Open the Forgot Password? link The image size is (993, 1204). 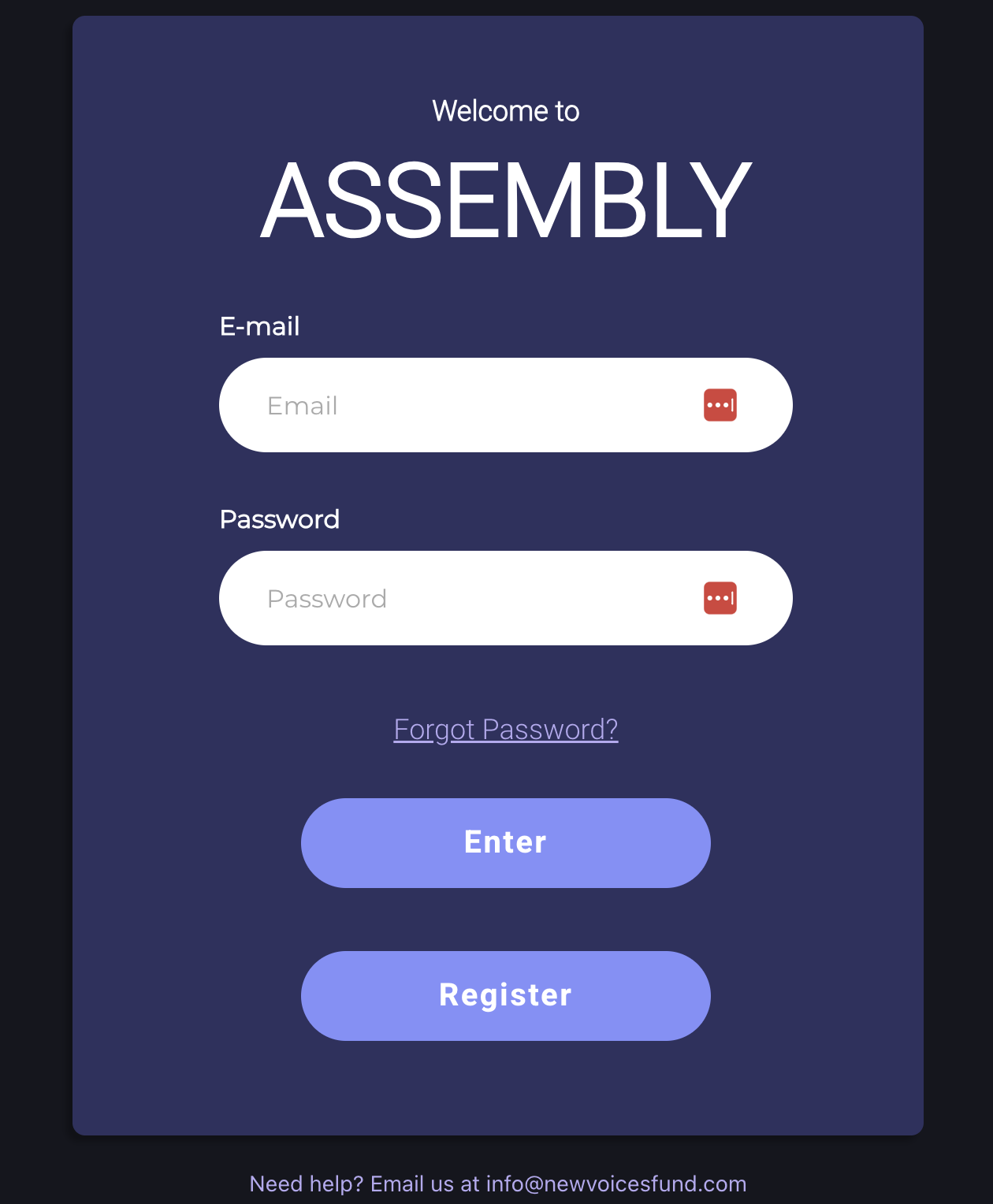point(505,729)
